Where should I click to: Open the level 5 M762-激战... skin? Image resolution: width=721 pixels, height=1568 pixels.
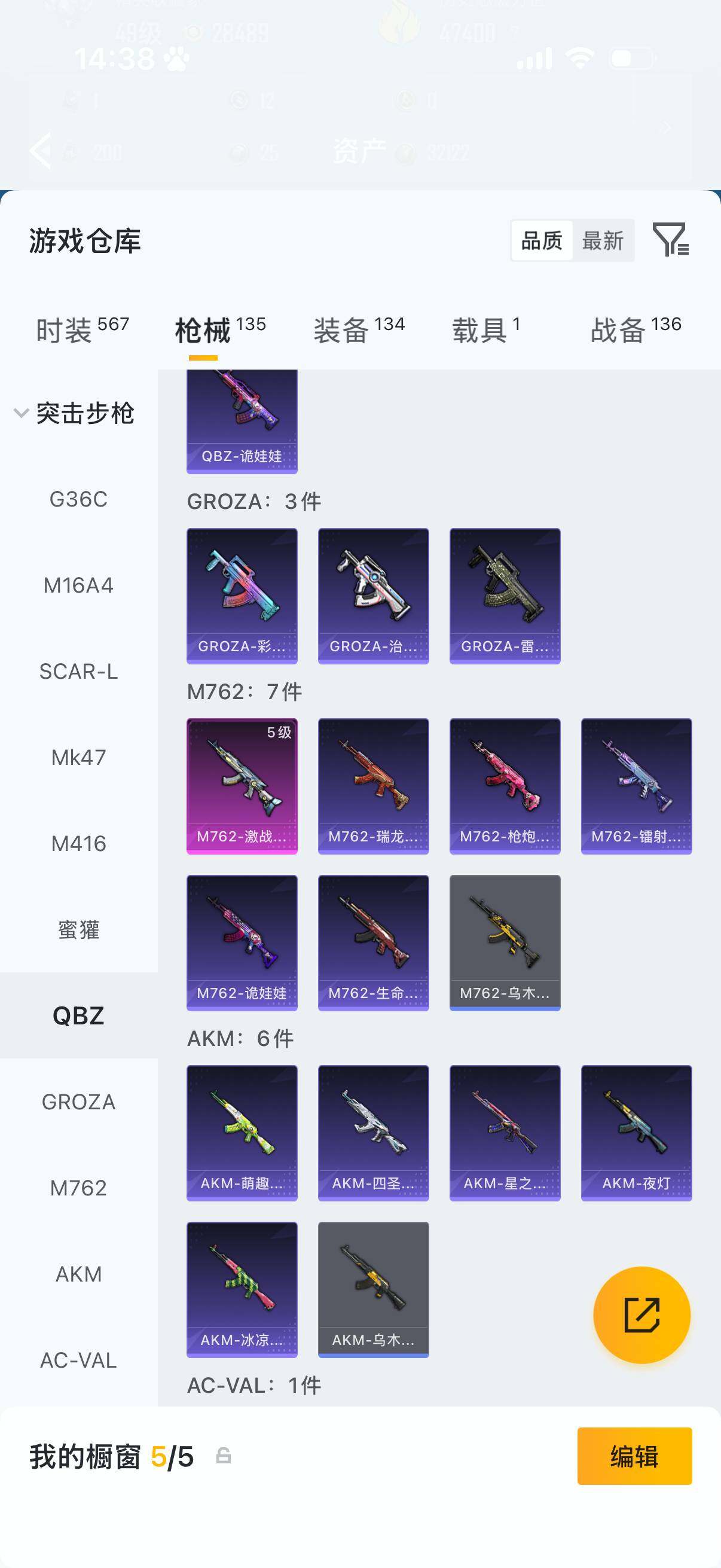(x=242, y=786)
